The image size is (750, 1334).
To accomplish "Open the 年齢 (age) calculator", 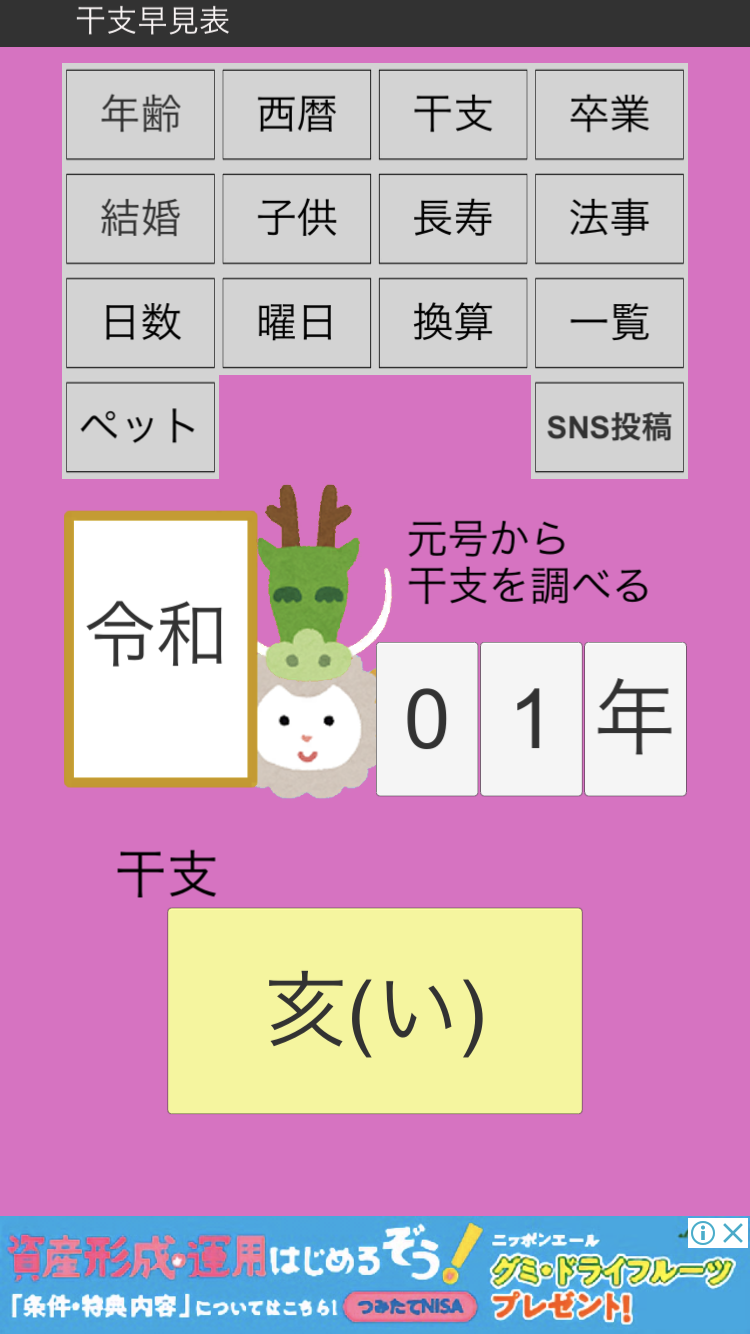I will tap(140, 114).
